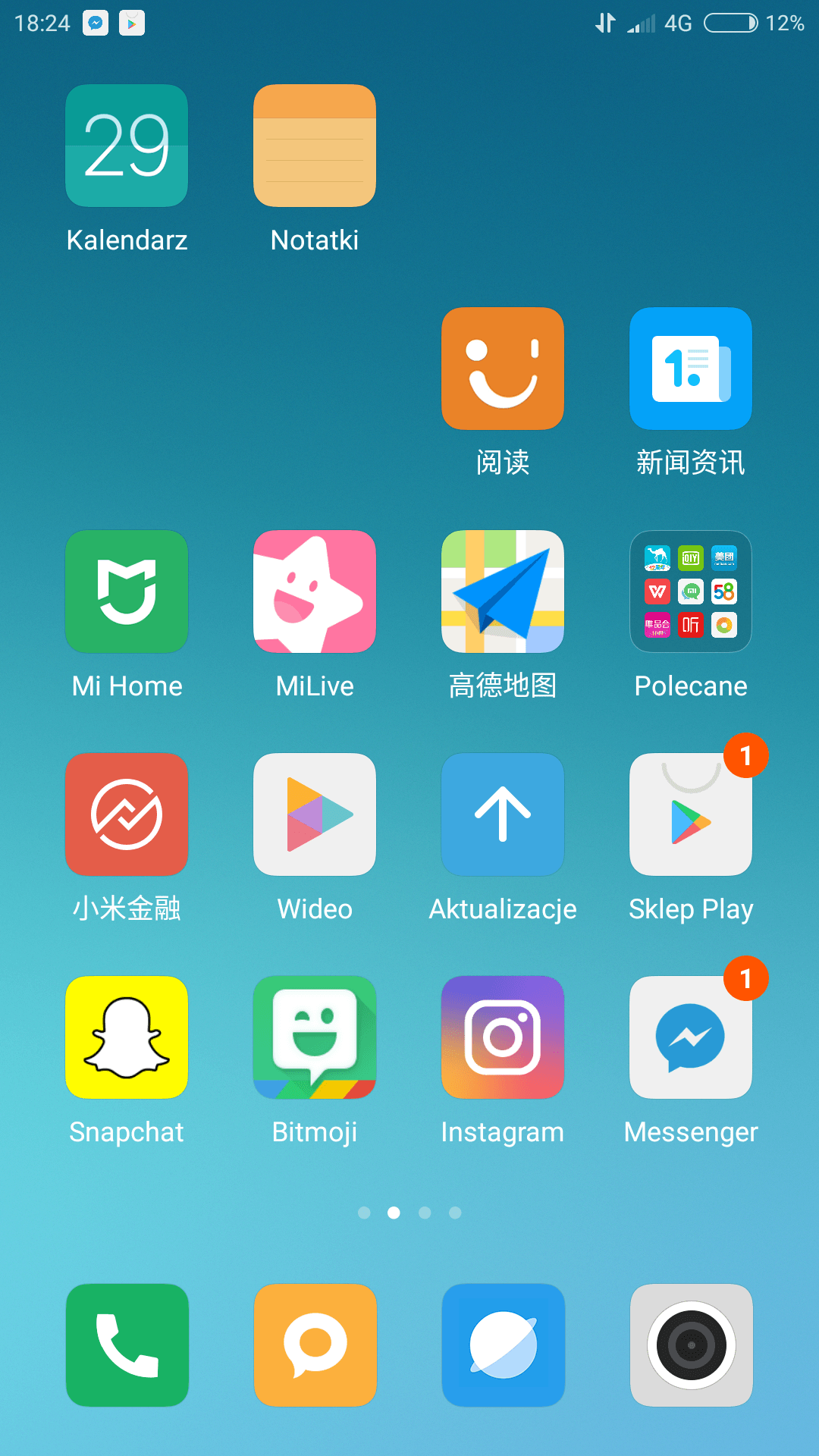
Task: Open Messenger with one notification
Action: pyautogui.click(x=691, y=1037)
